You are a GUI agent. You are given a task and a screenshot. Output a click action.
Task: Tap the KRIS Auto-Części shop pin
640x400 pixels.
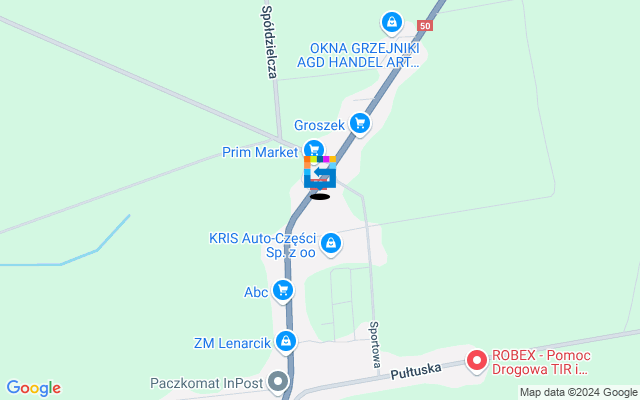(331, 243)
